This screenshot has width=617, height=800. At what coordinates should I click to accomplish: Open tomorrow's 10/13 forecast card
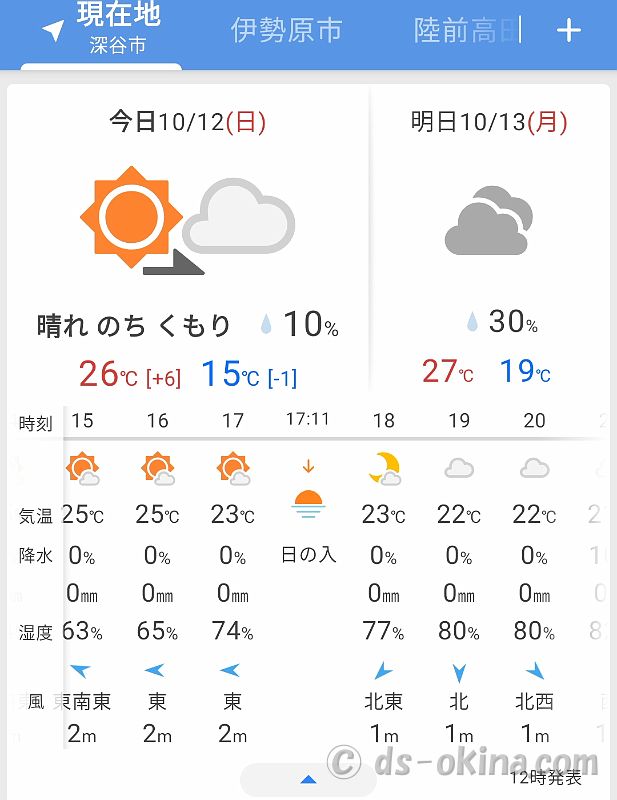point(489,240)
